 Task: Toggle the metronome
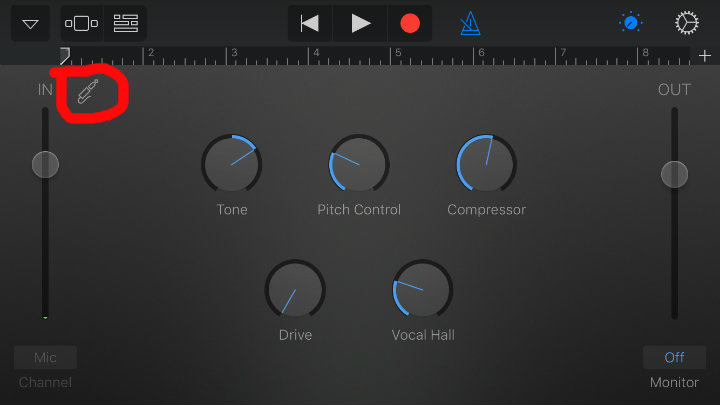pos(469,23)
